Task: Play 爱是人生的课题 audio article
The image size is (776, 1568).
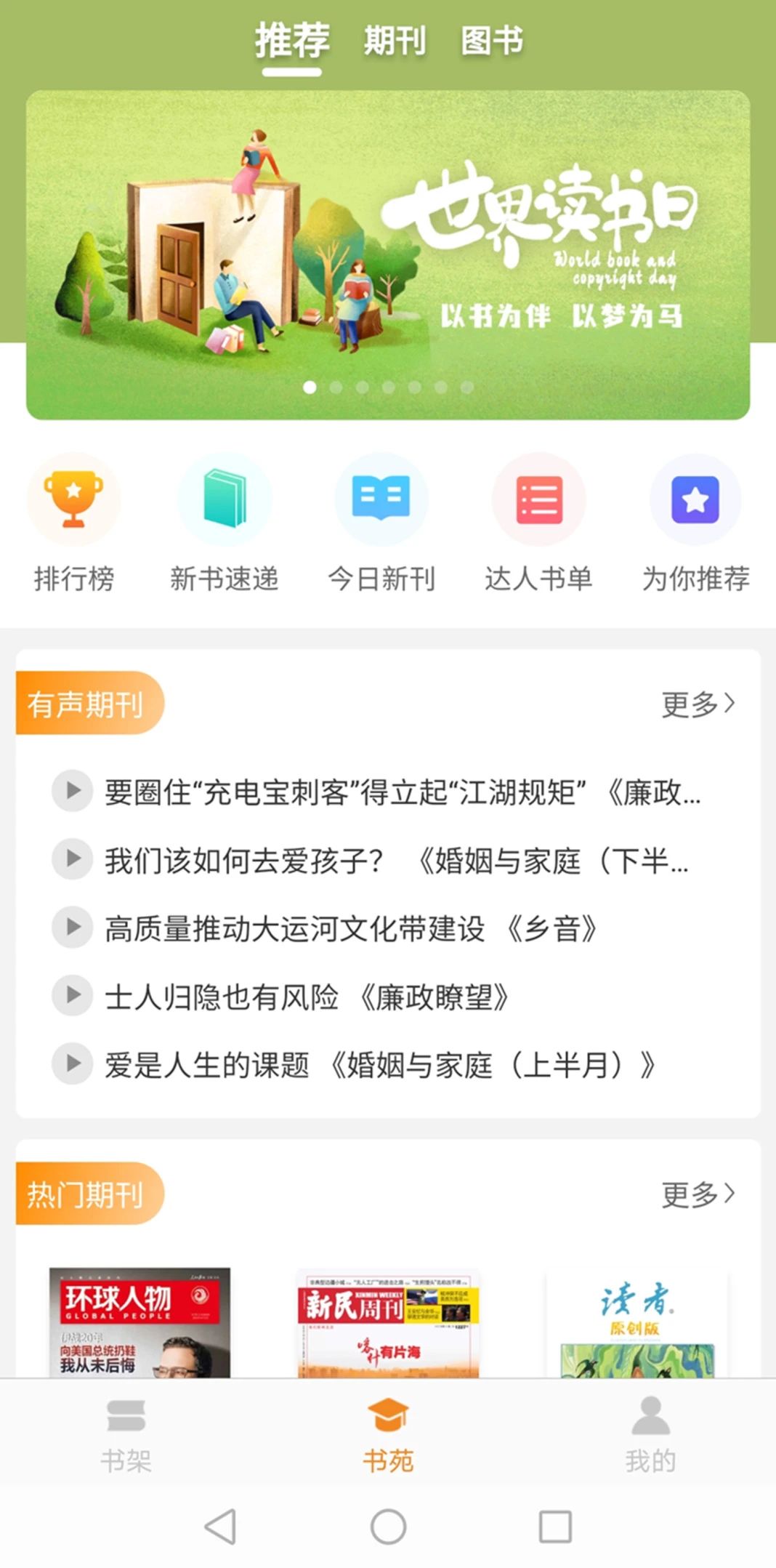Action: point(72,1064)
